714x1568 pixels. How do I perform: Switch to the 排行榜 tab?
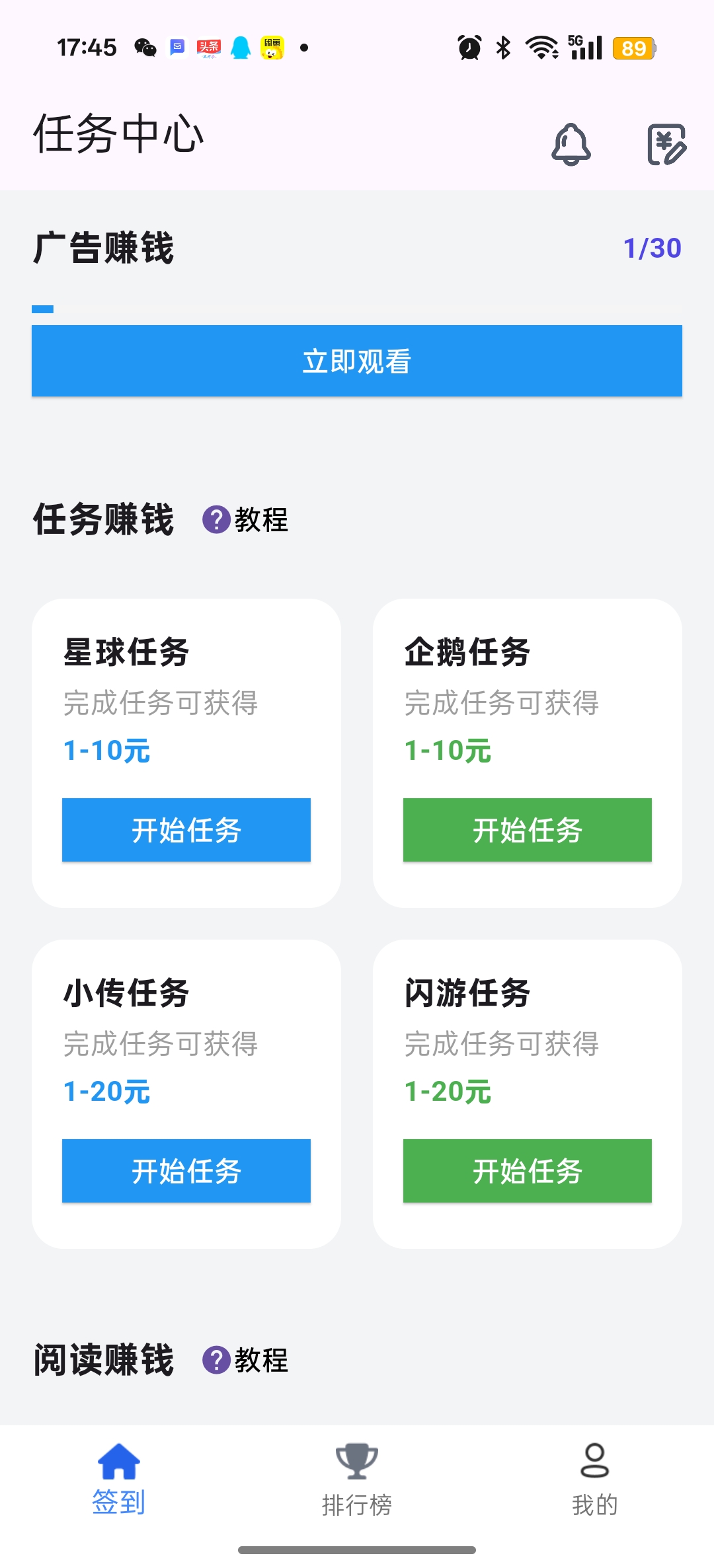(x=357, y=1480)
